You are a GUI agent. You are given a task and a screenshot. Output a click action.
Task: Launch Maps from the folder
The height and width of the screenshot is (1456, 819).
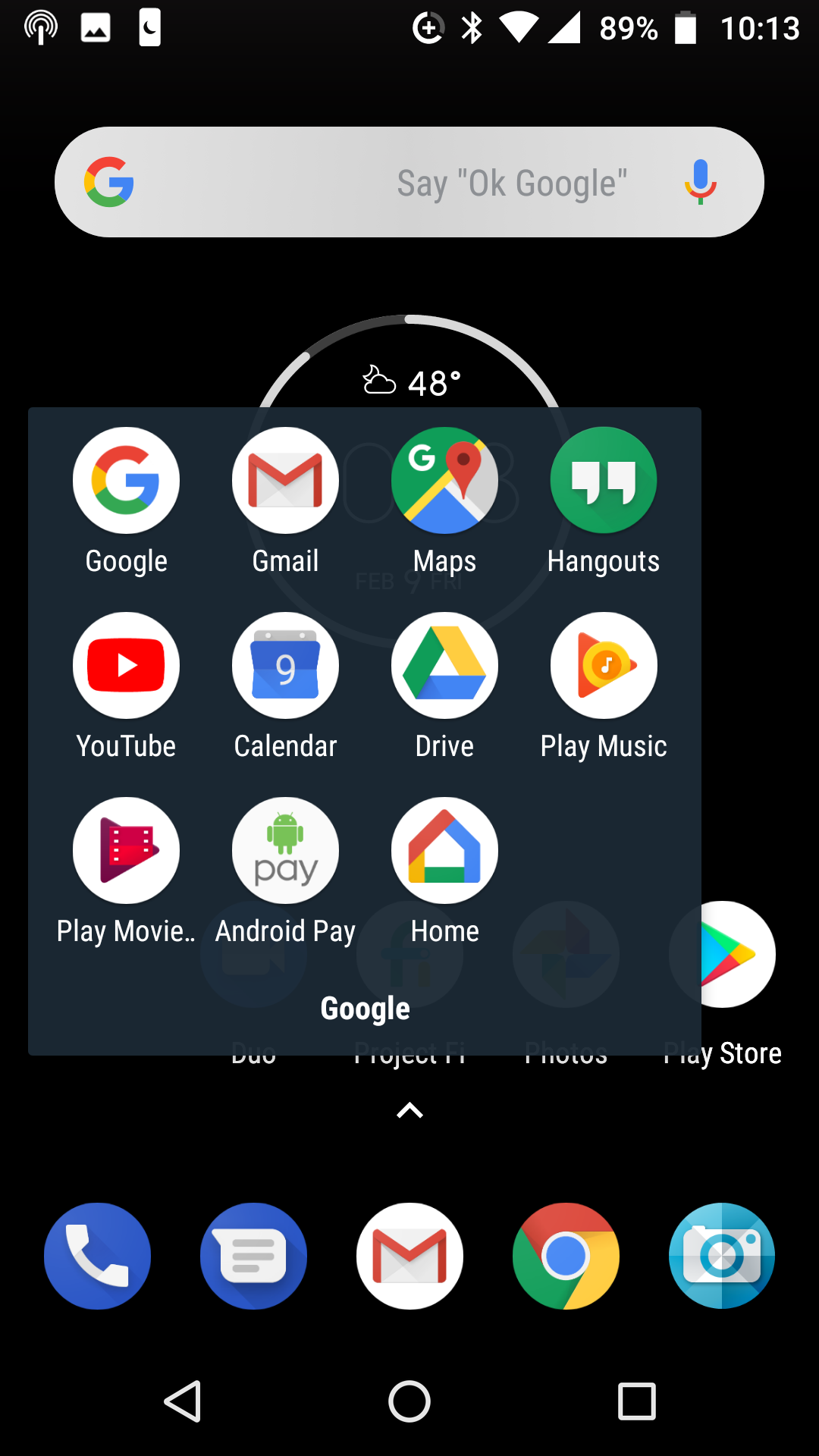[x=444, y=481]
